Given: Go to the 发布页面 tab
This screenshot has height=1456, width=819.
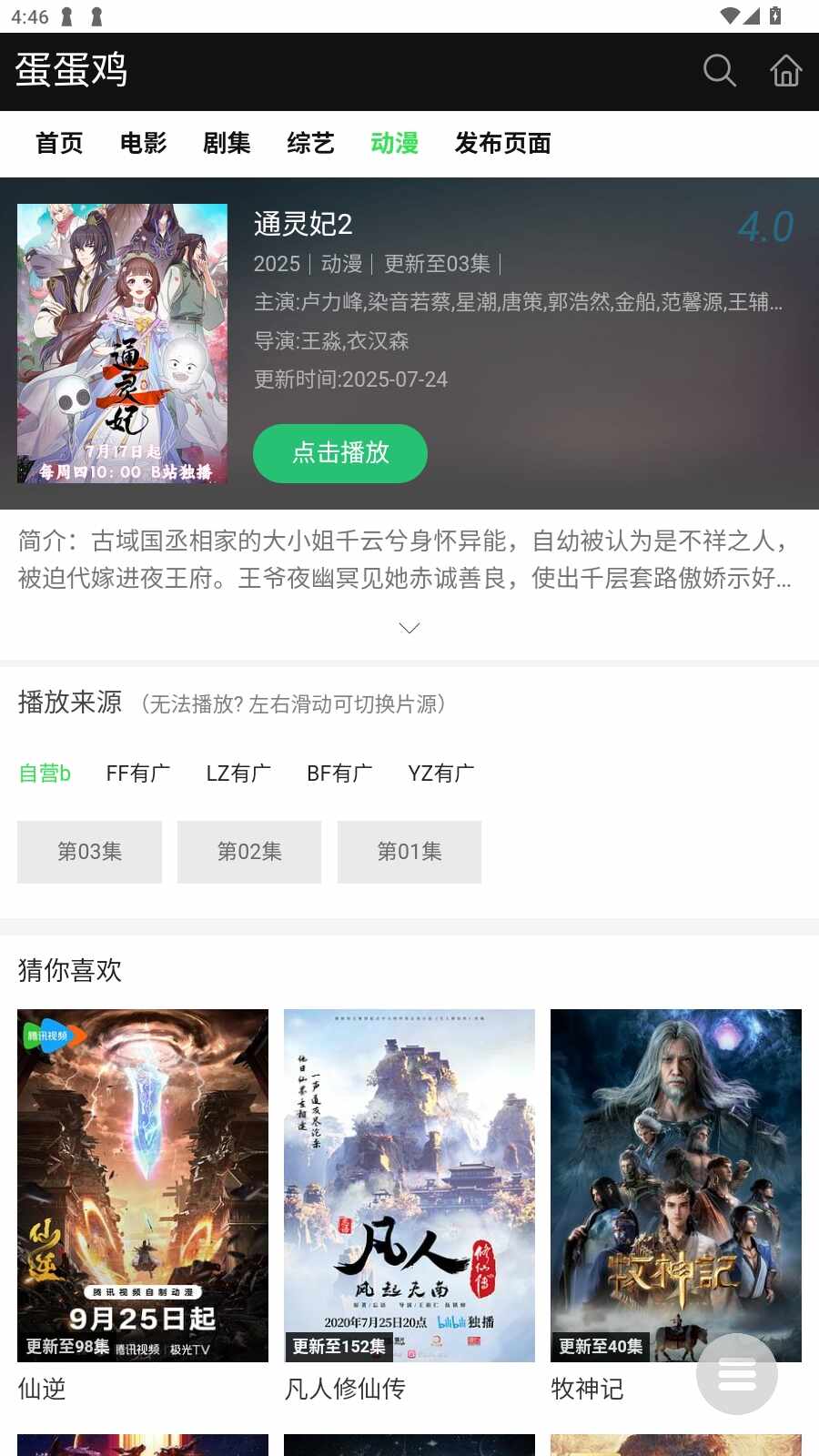Looking at the screenshot, I should tap(502, 143).
